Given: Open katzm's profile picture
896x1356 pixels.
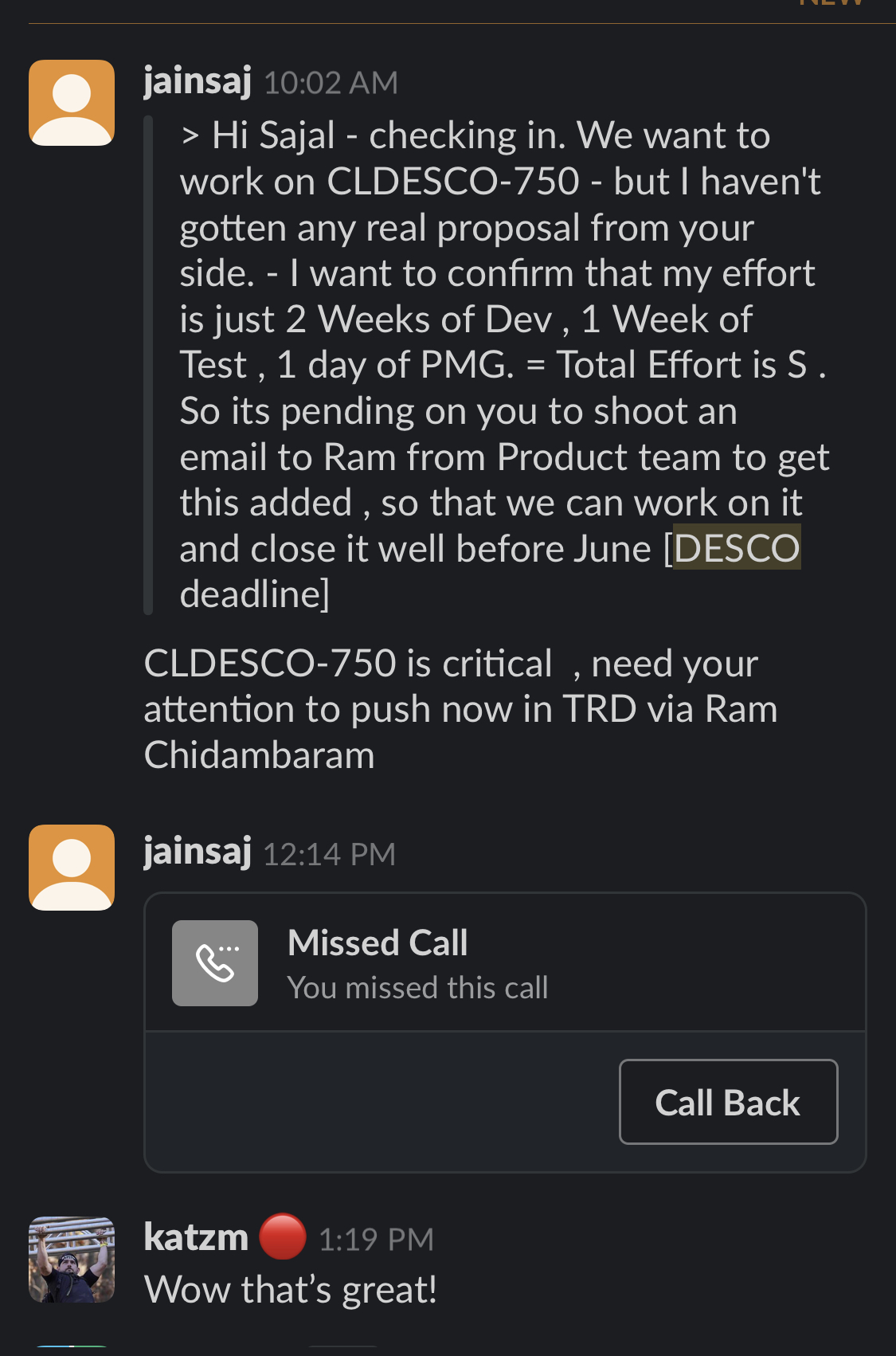Looking at the screenshot, I should click(x=72, y=1259).
